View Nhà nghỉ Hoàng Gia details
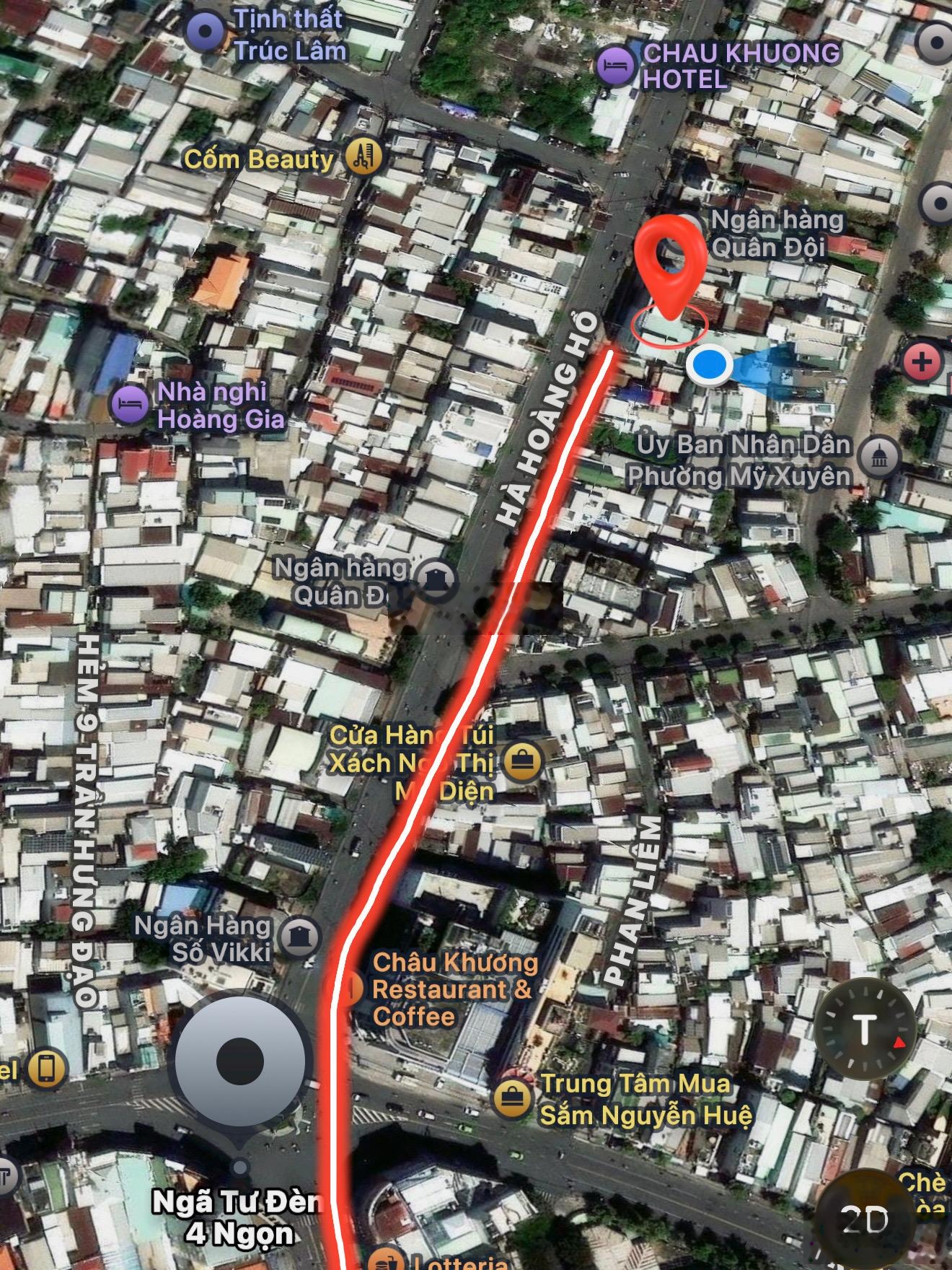The image size is (952, 1270). (x=132, y=404)
